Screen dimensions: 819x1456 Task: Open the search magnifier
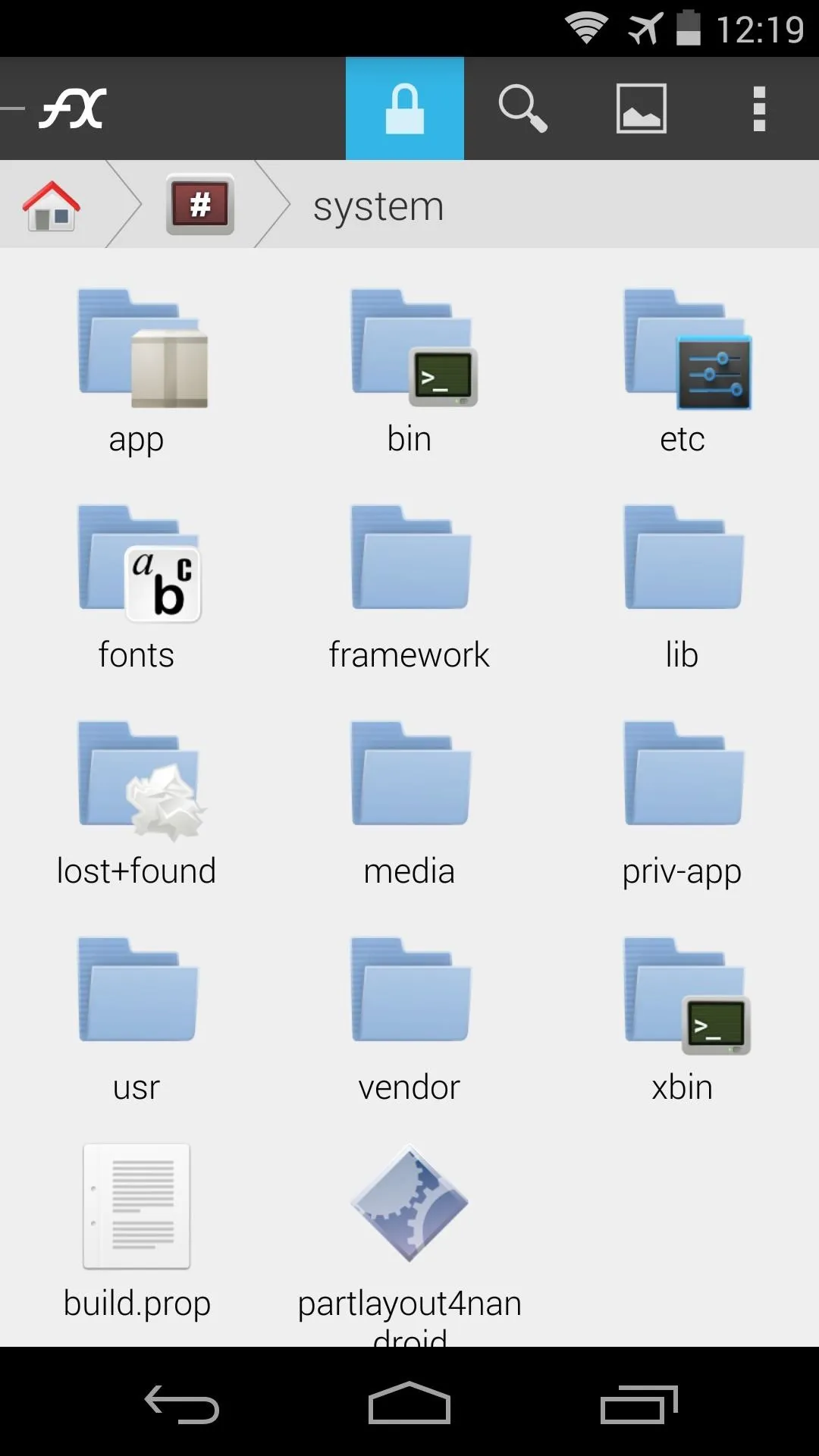522,108
